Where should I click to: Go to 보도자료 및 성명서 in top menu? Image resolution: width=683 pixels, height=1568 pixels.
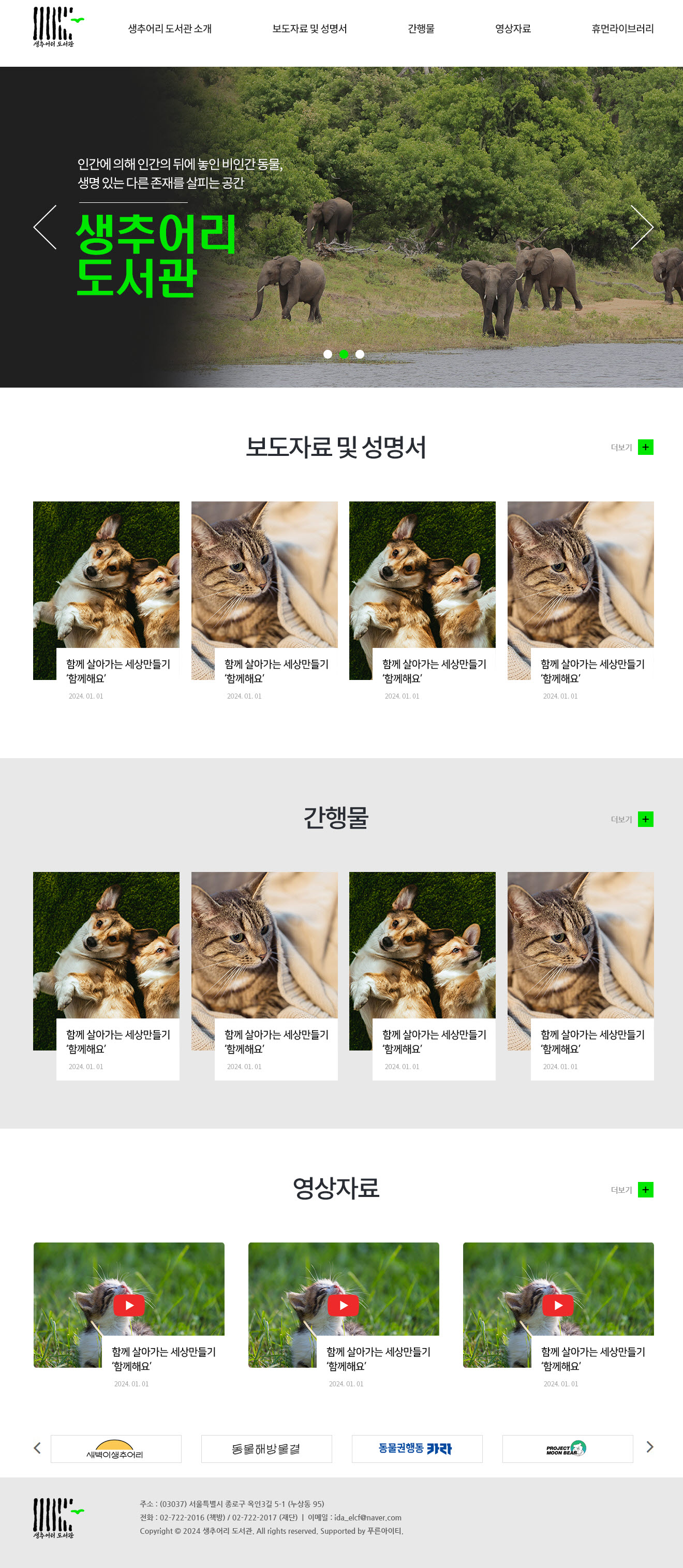[309, 28]
